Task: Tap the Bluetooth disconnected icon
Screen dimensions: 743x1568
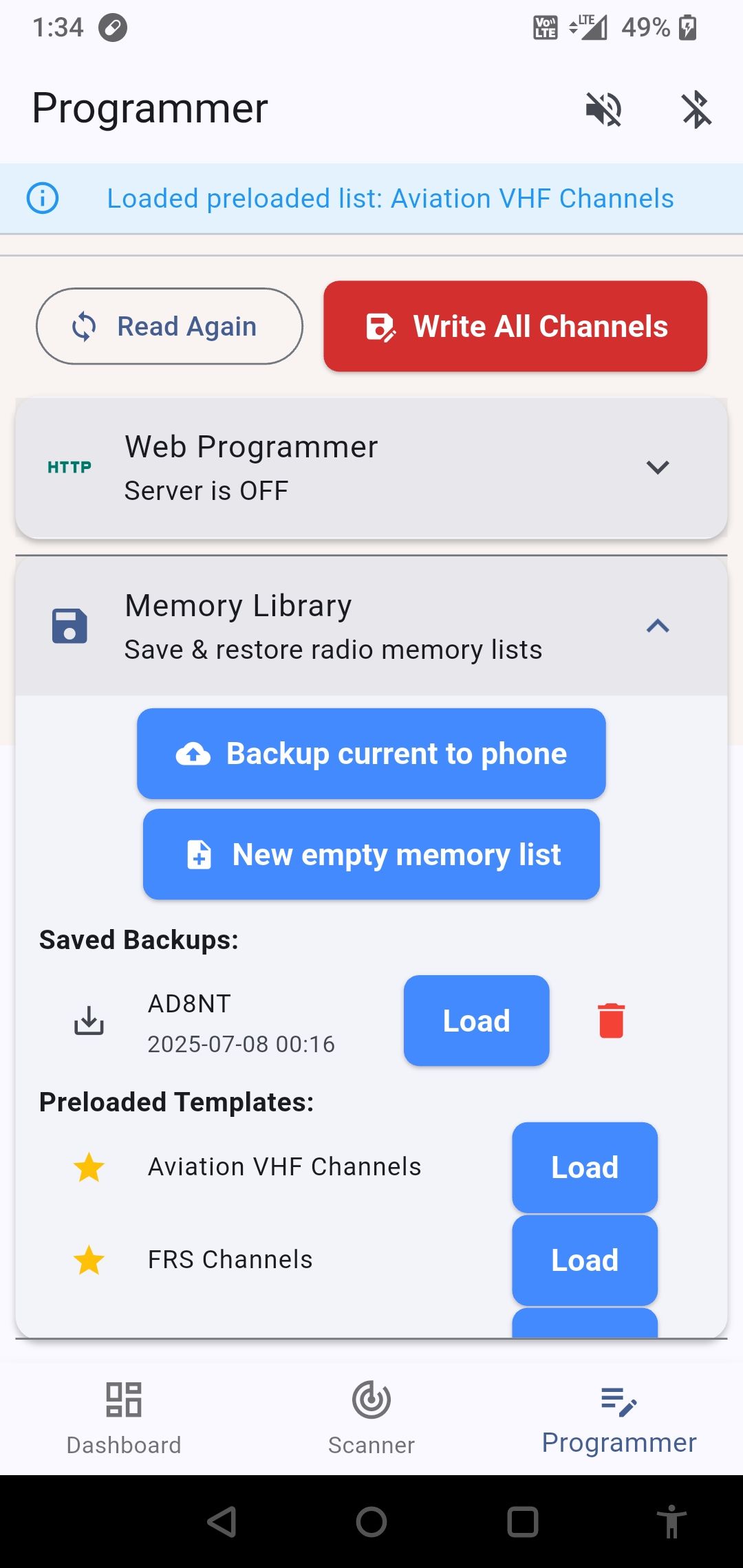Action: [x=696, y=109]
